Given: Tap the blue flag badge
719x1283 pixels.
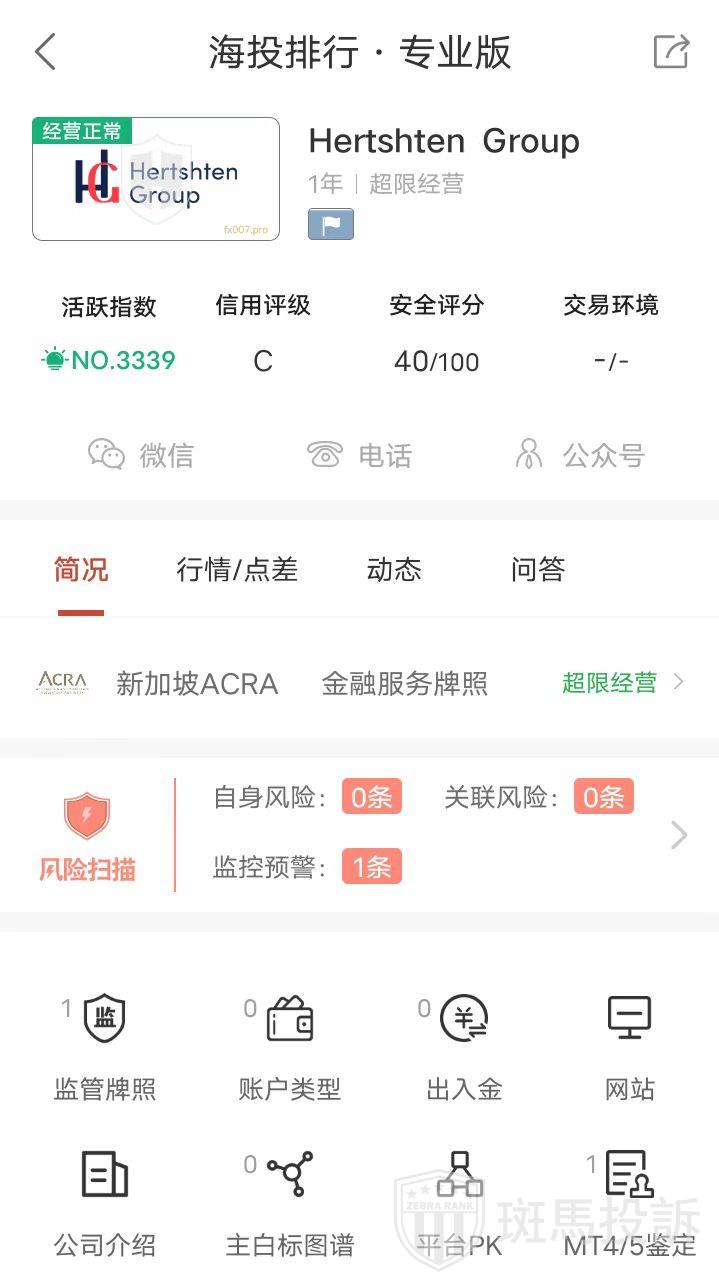Looking at the screenshot, I should click(x=331, y=224).
